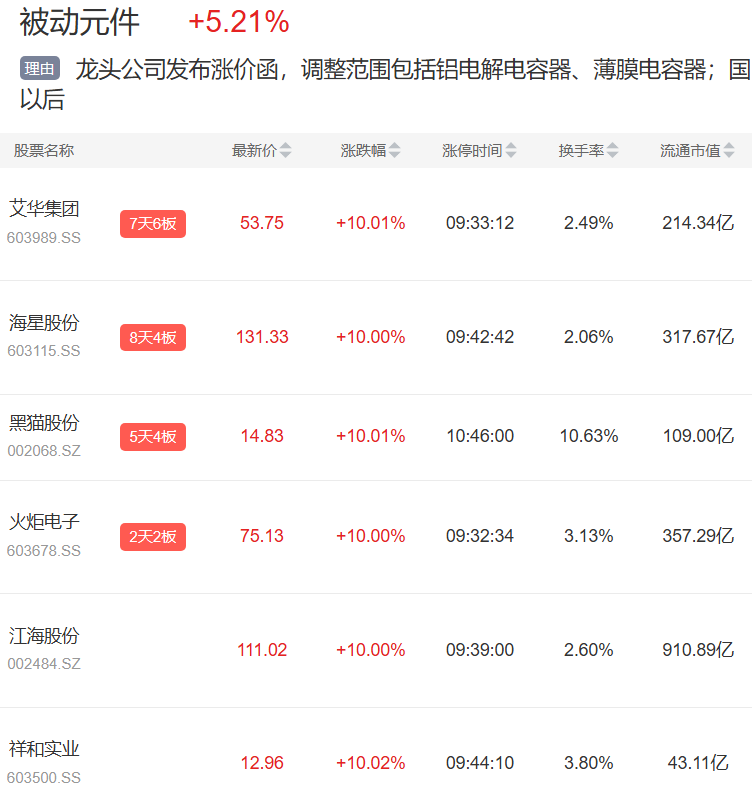Viewport: 752px width, 792px height.
Task: Open 祥和实业 stock details
Action: [376, 750]
